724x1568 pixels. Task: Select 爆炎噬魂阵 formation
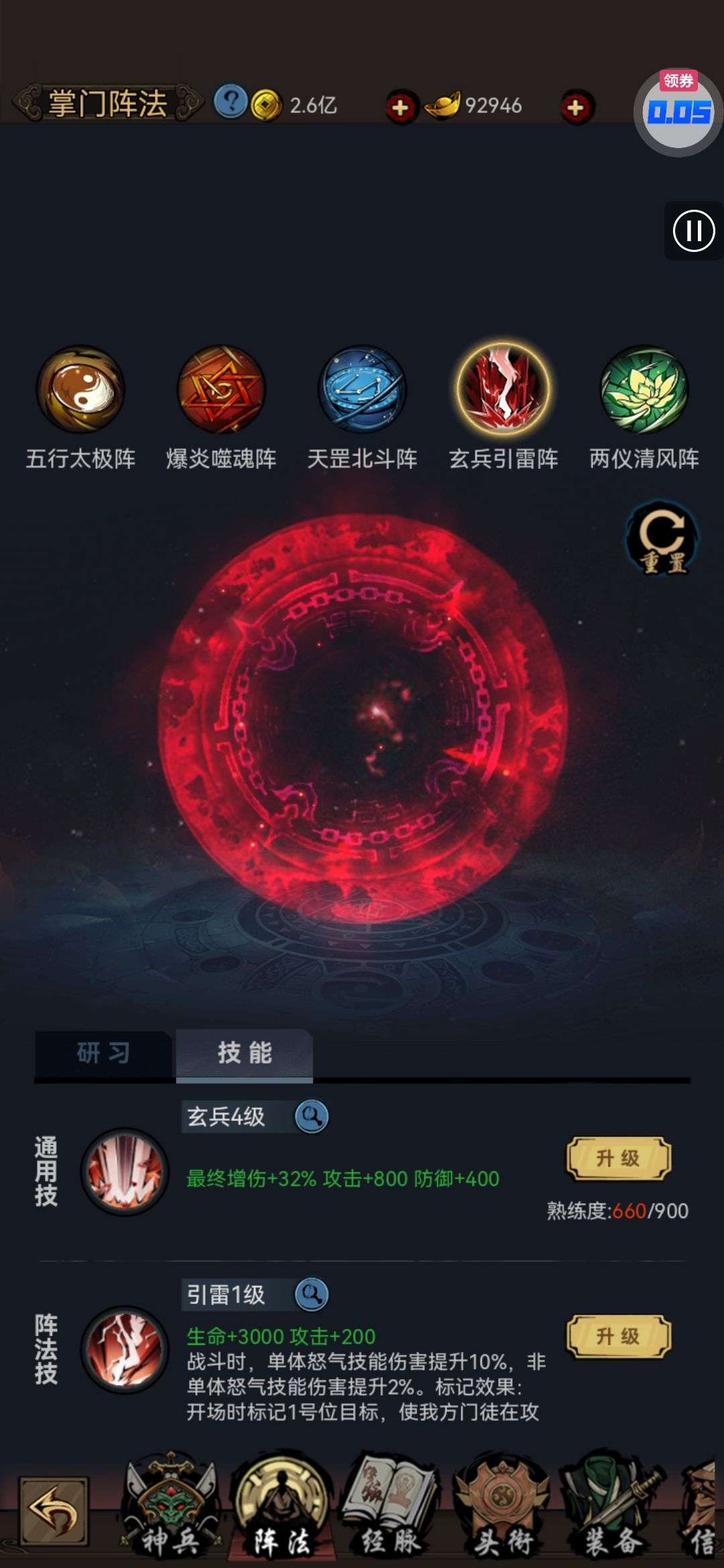tap(221, 389)
